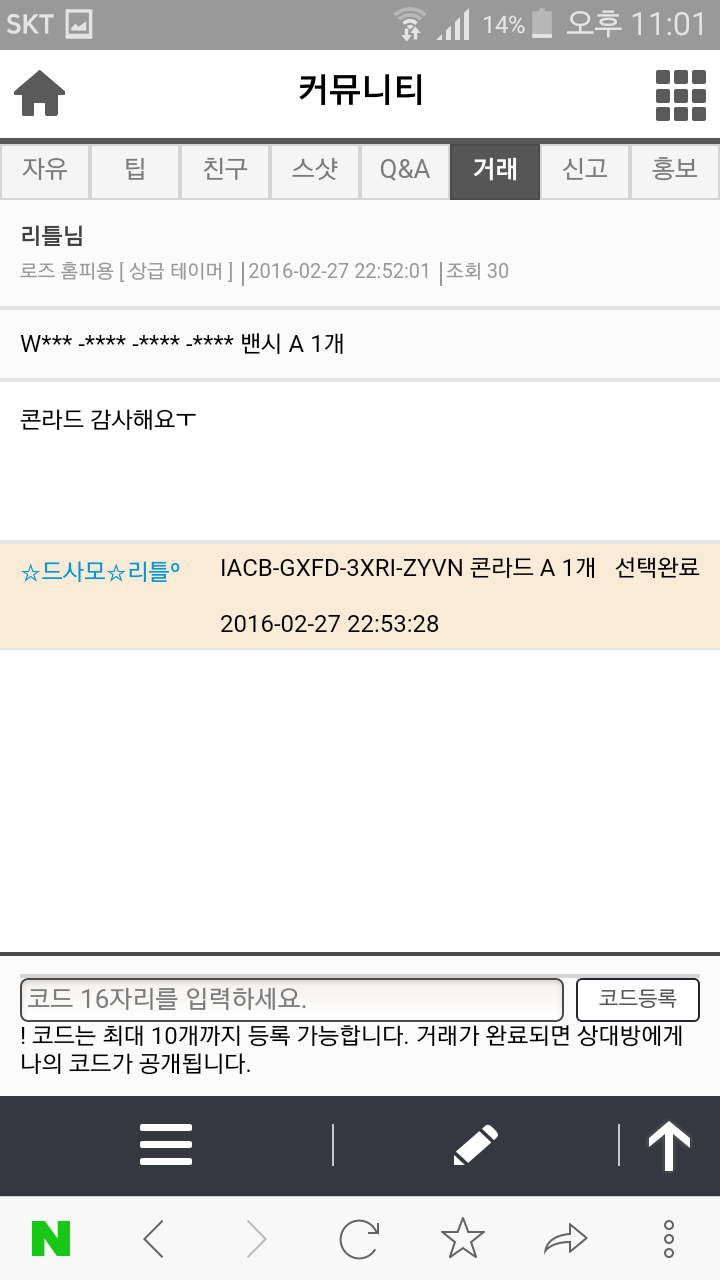Image resolution: width=720 pixels, height=1280 pixels.
Task: Jump to top with up arrow
Action: pos(669,1146)
